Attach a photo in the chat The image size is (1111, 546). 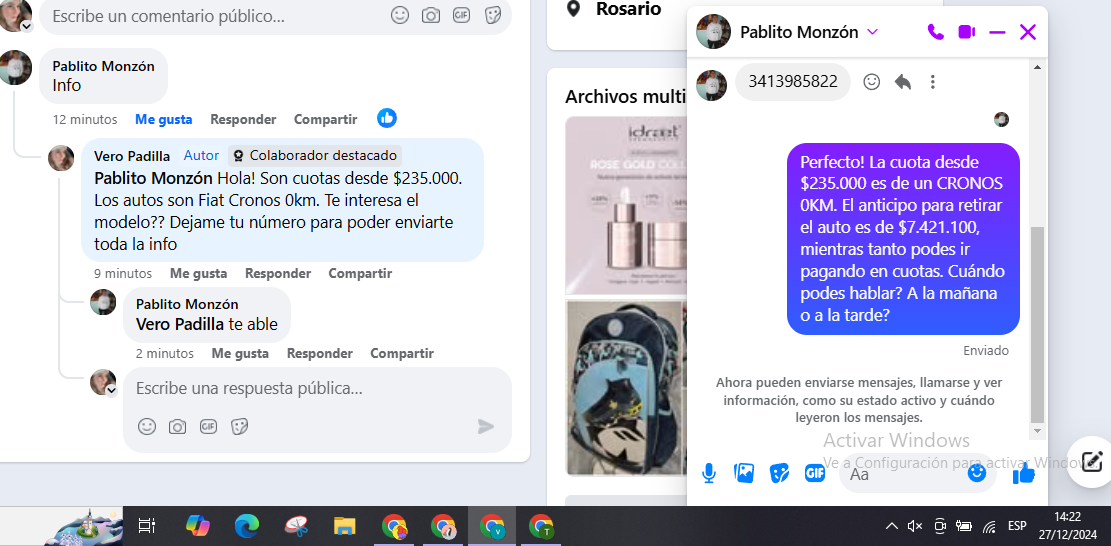tap(744, 473)
